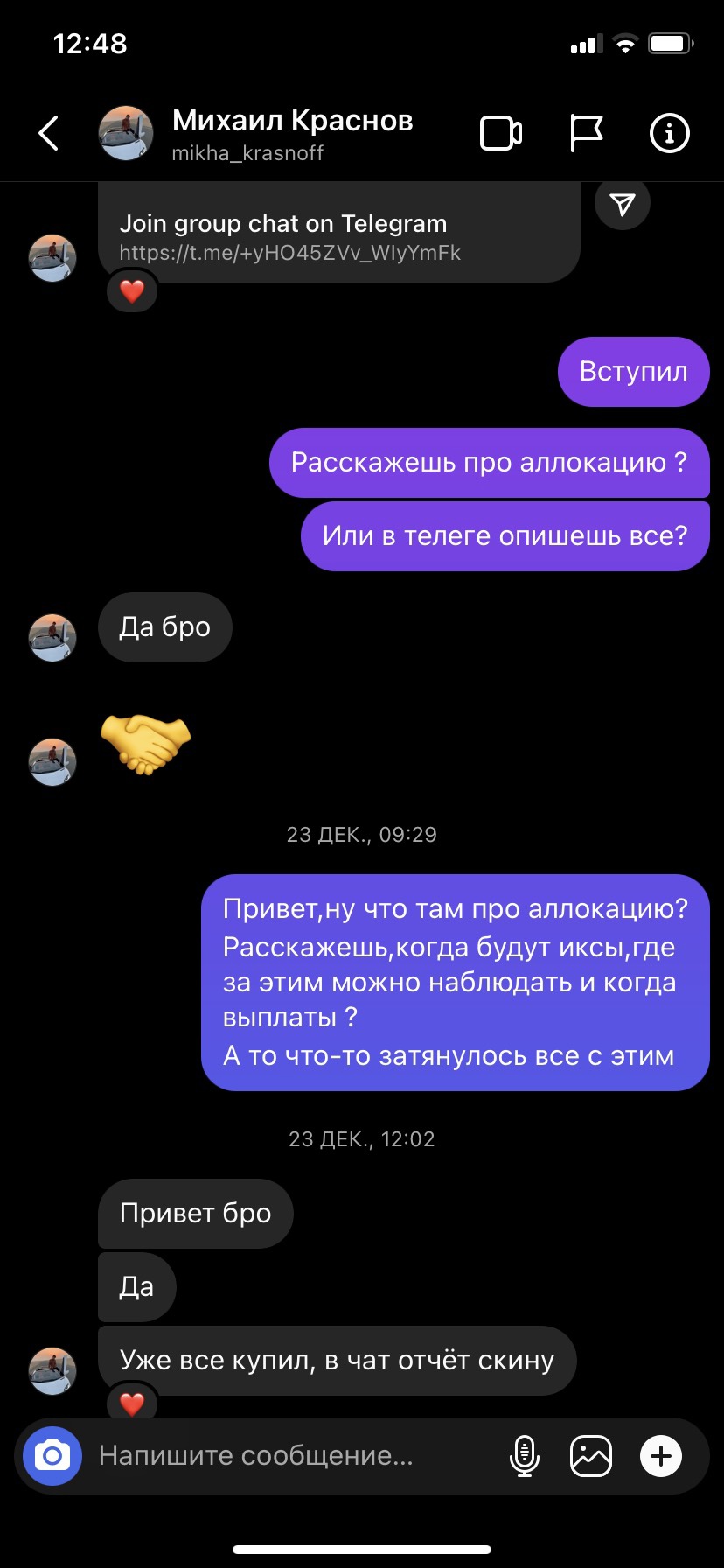This screenshot has height=1568, width=724.
Task: Open Михаил Краснов's profile from header
Action: (291, 133)
